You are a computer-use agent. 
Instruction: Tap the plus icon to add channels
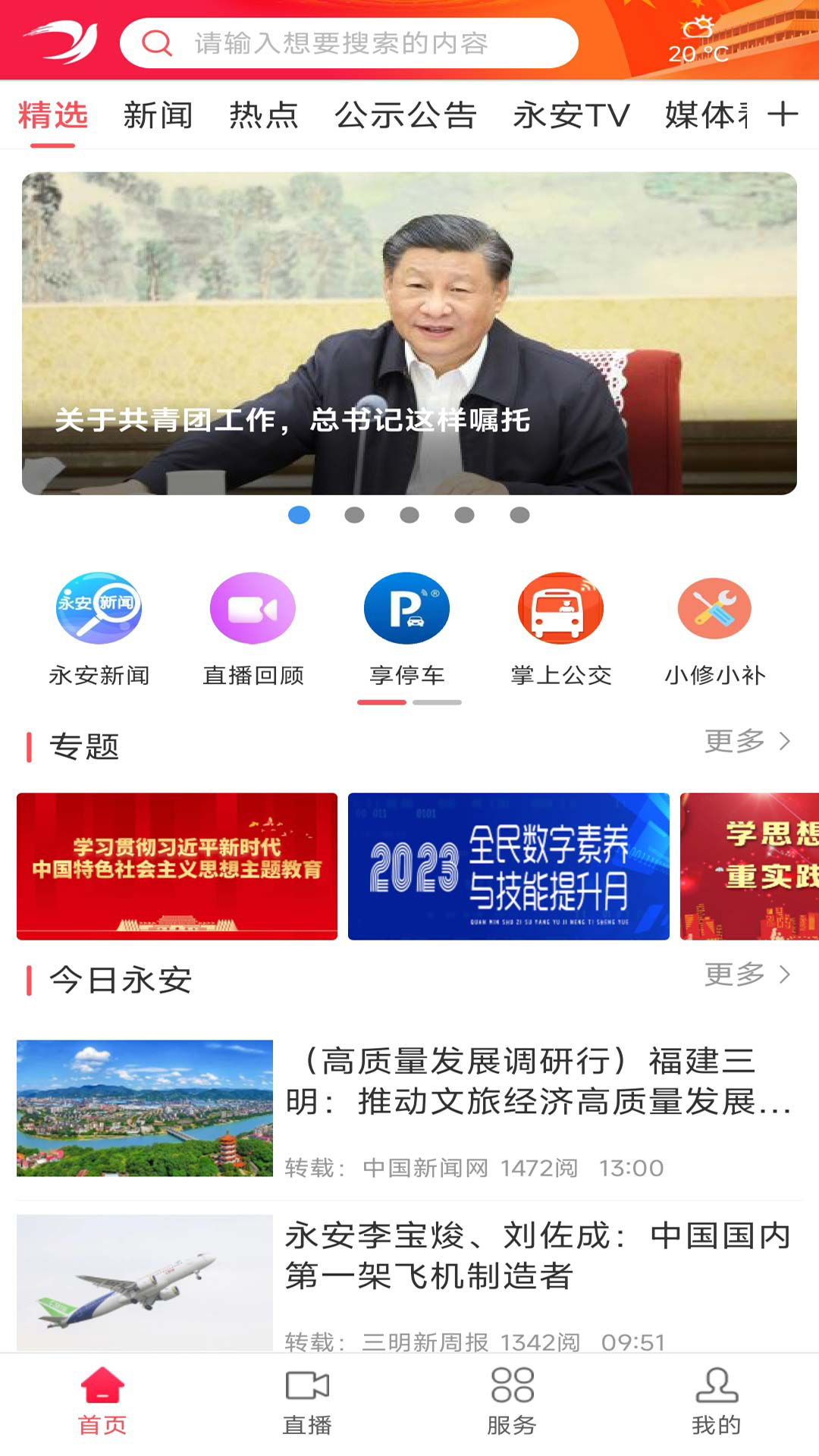tap(783, 115)
